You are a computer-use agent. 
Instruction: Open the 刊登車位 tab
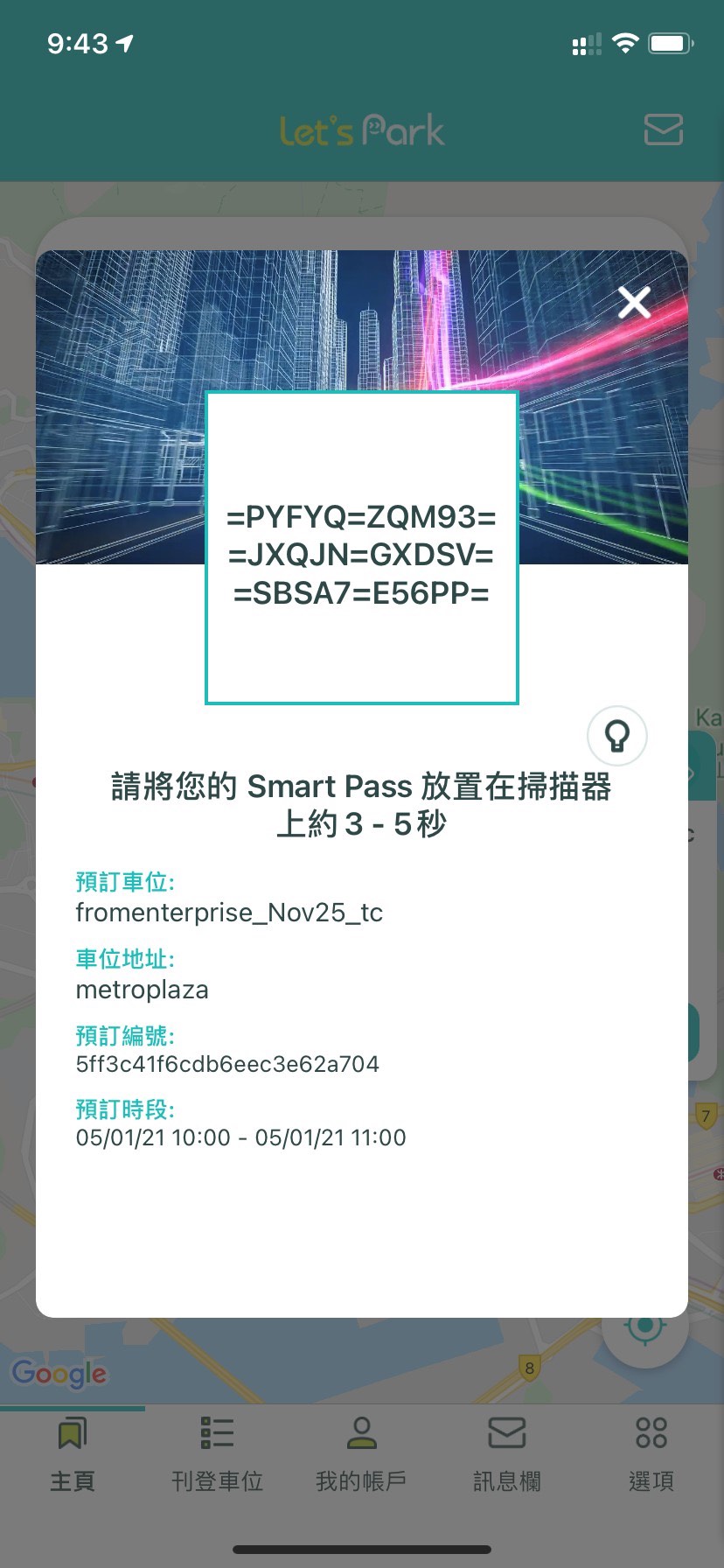click(x=217, y=1454)
